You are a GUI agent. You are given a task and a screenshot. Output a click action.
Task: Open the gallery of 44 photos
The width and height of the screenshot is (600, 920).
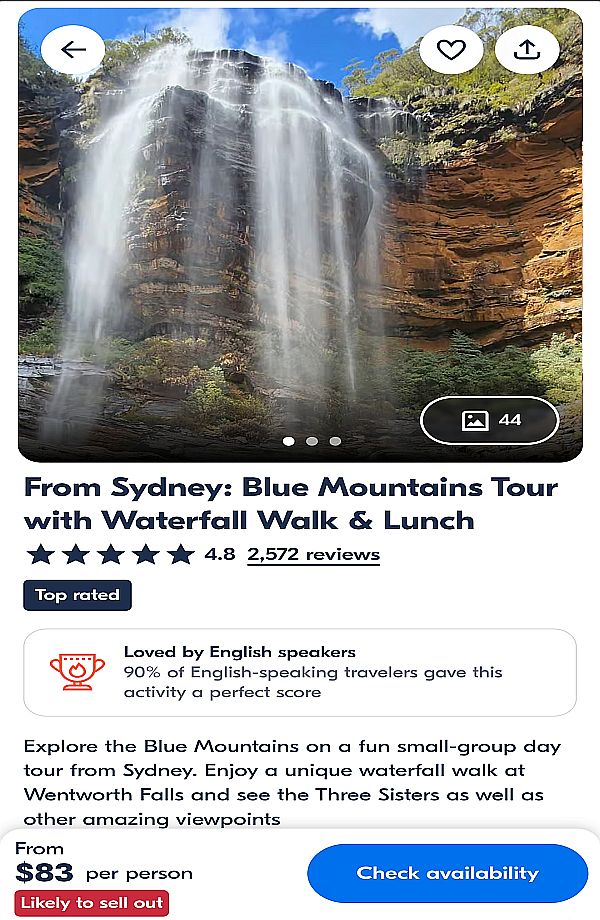tap(490, 420)
